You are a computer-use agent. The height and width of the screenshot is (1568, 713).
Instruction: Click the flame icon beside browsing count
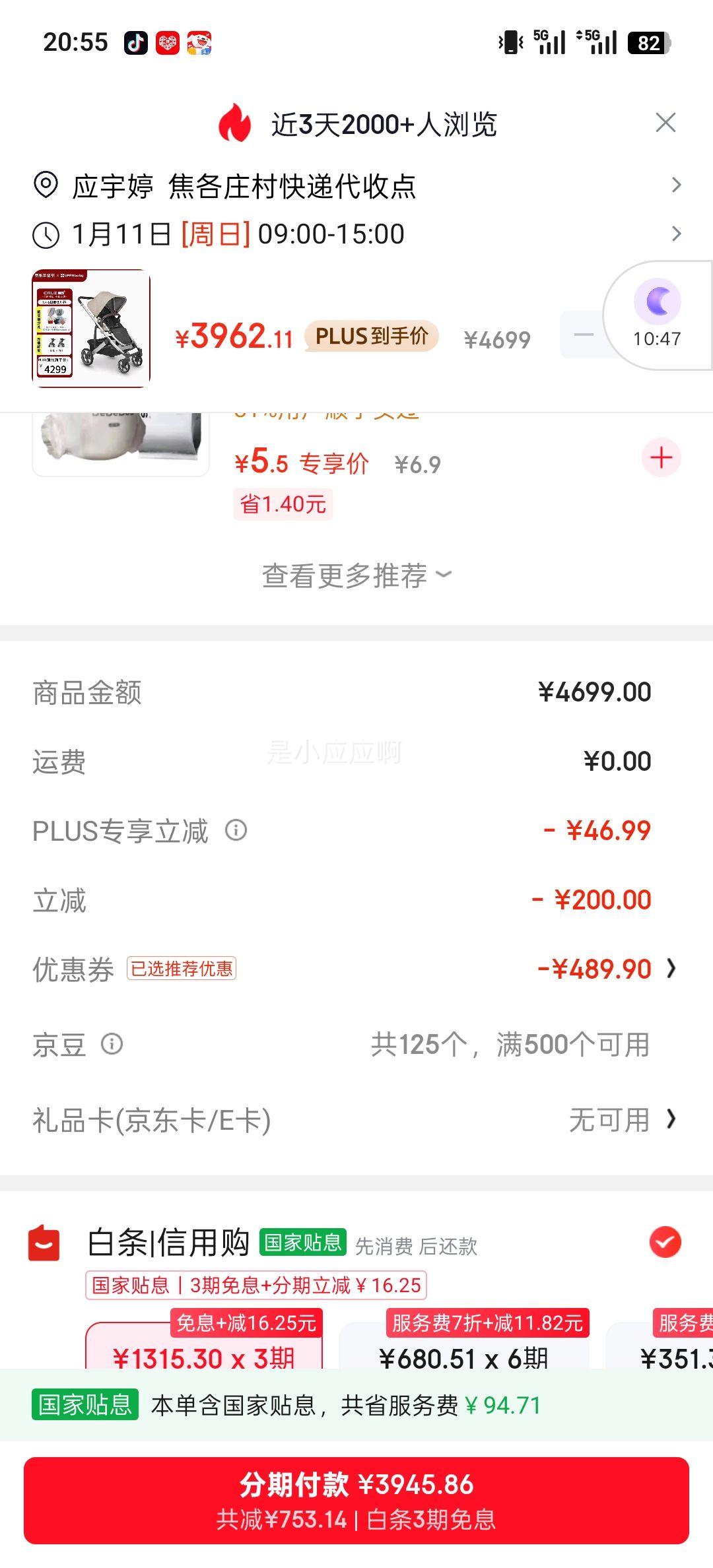(x=236, y=124)
